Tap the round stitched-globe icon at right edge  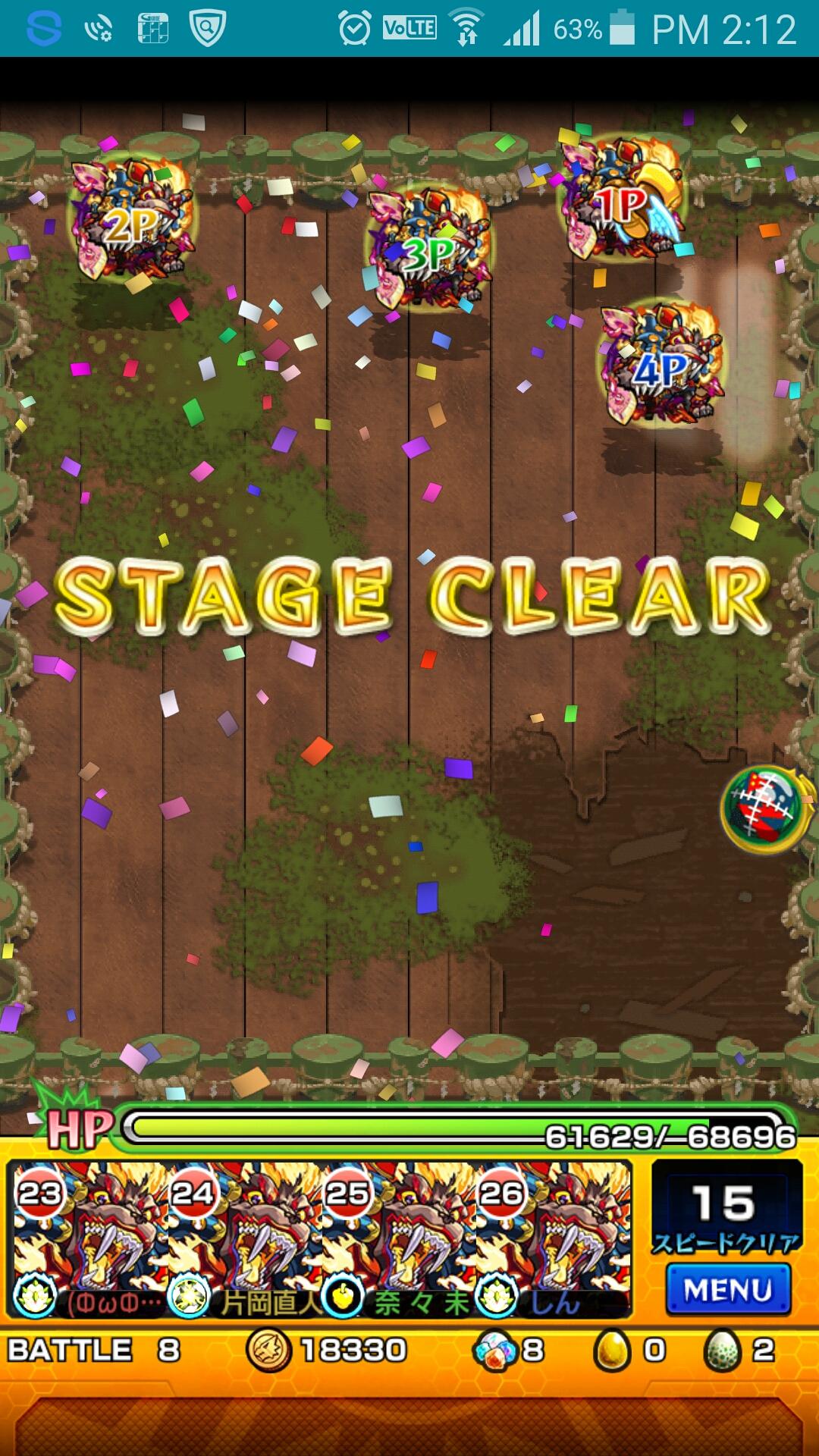[765, 809]
